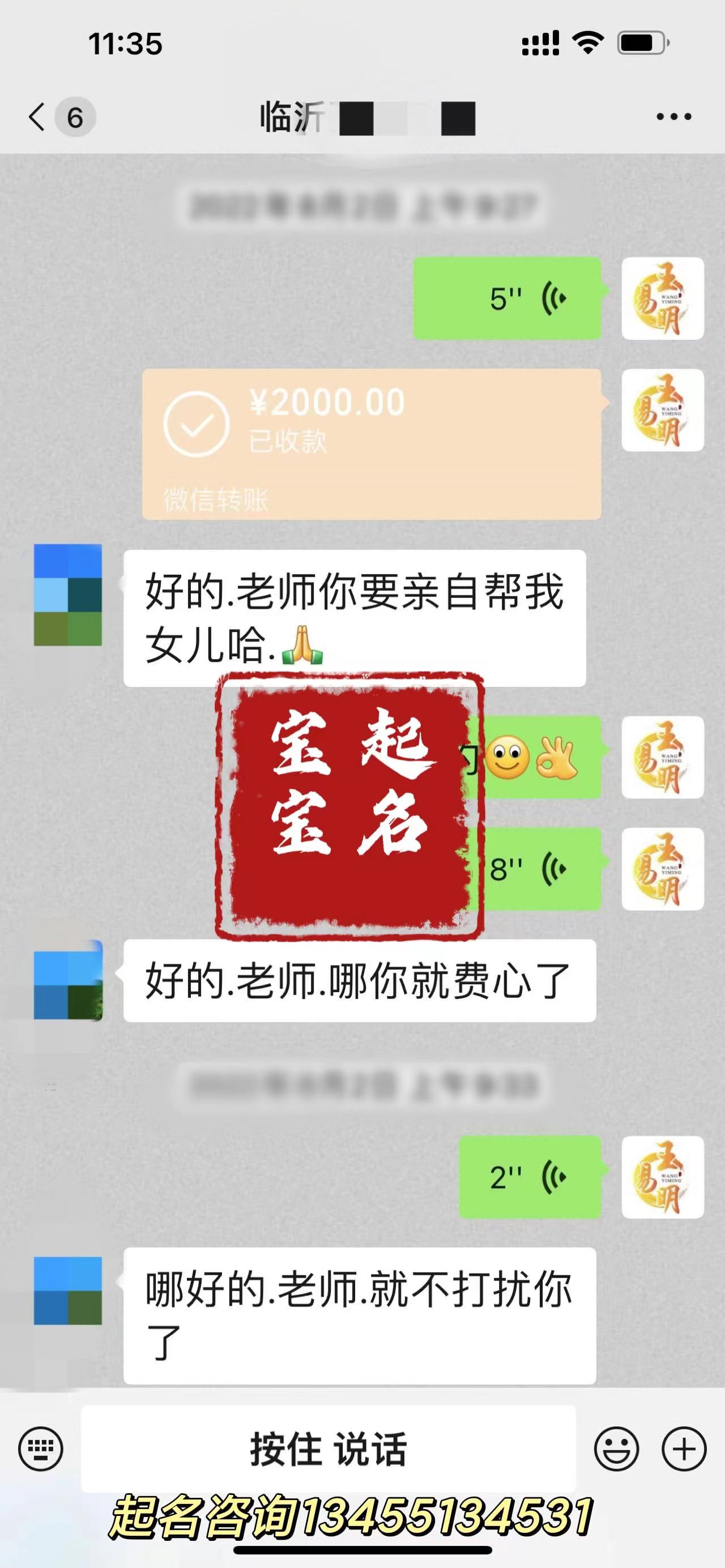Play the 2-second voice message
Image resolution: width=725 pixels, height=1568 pixels.
point(530,1177)
